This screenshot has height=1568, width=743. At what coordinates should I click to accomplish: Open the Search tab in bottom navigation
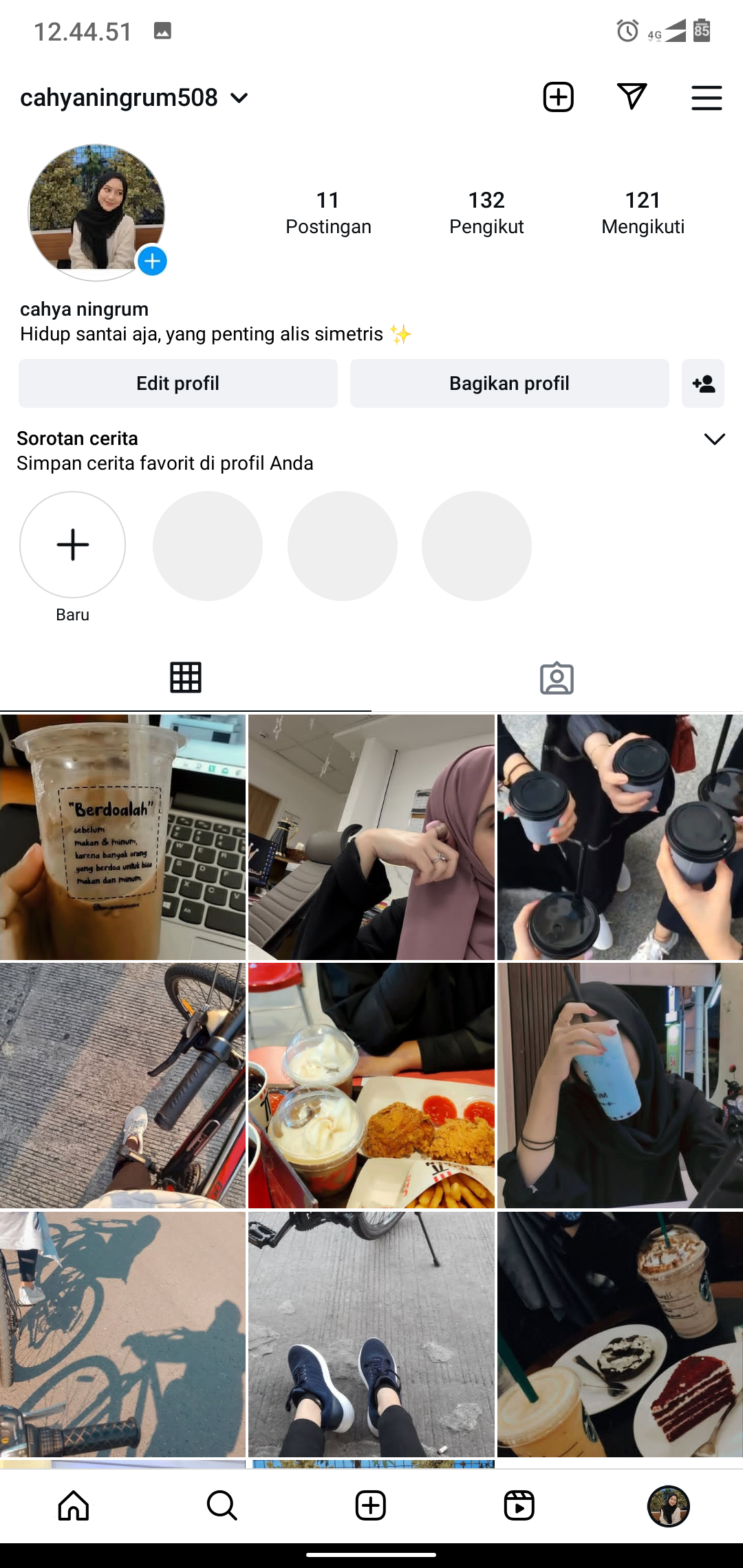[222, 1505]
